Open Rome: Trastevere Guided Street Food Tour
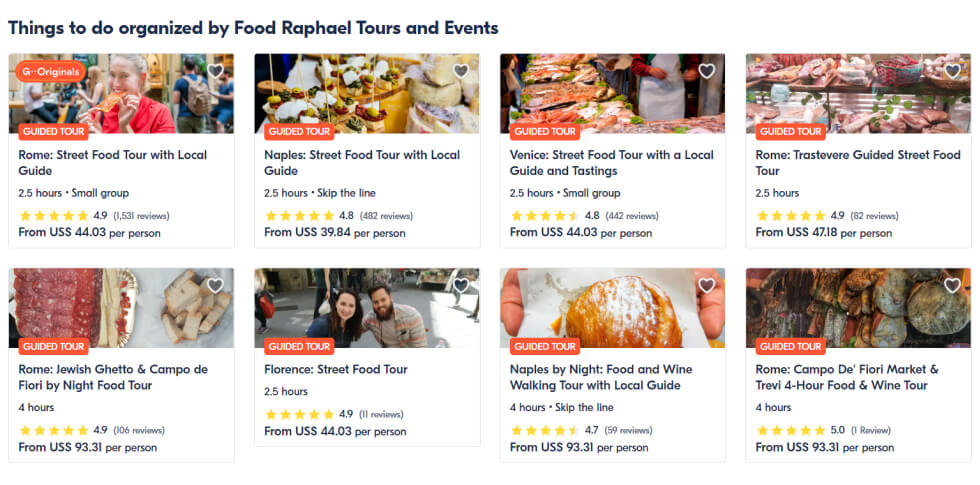980x485 pixels. coord(857,162)
